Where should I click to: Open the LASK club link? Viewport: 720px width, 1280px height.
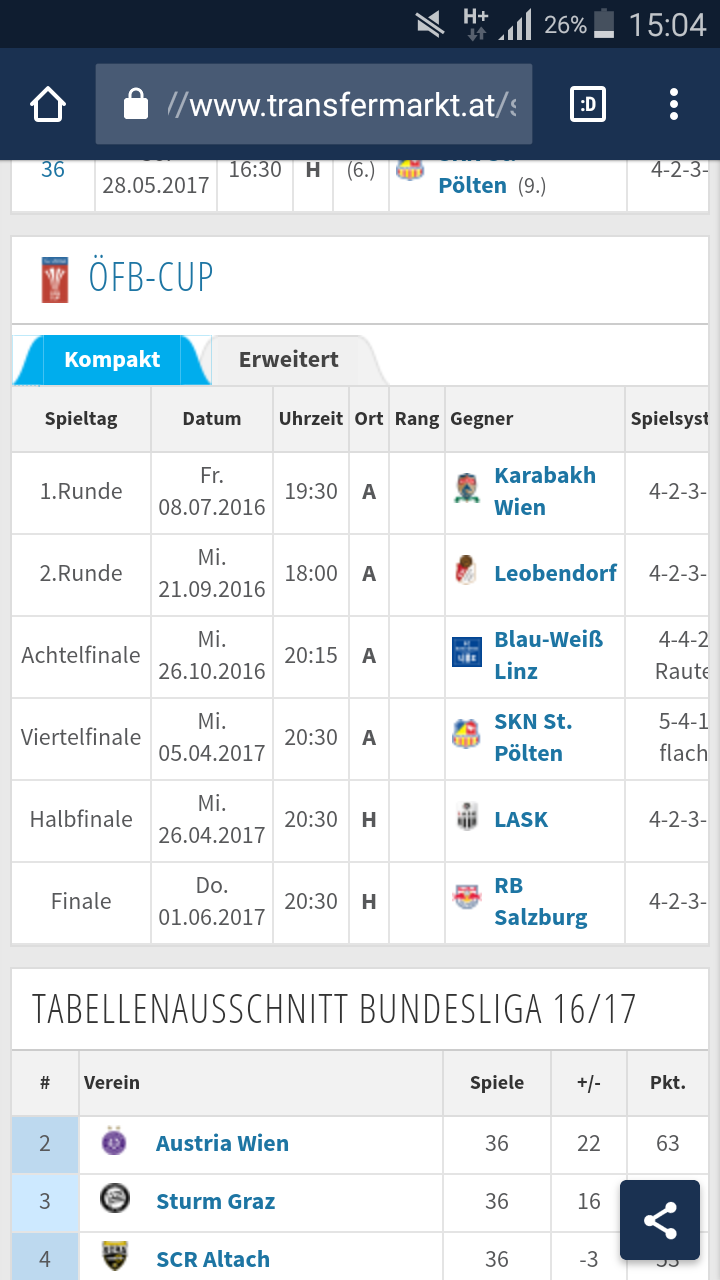coord(521,819)
